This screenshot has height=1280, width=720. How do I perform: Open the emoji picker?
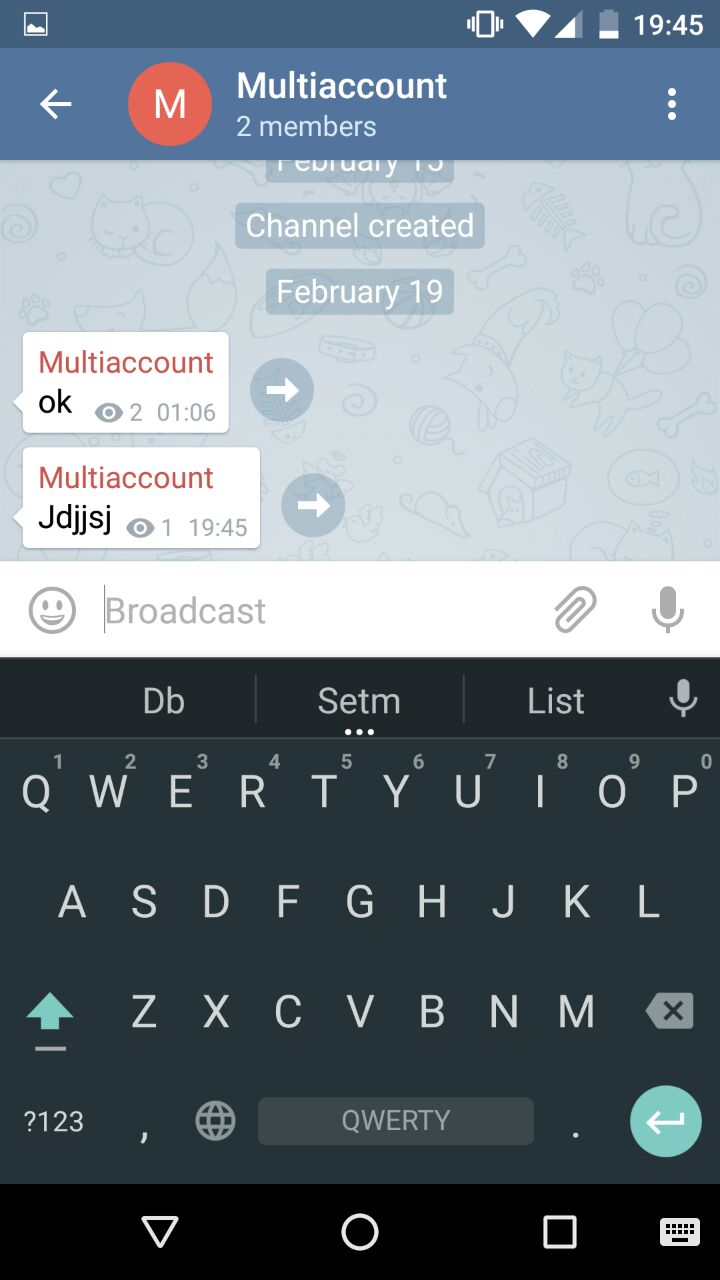pos(52,610)
